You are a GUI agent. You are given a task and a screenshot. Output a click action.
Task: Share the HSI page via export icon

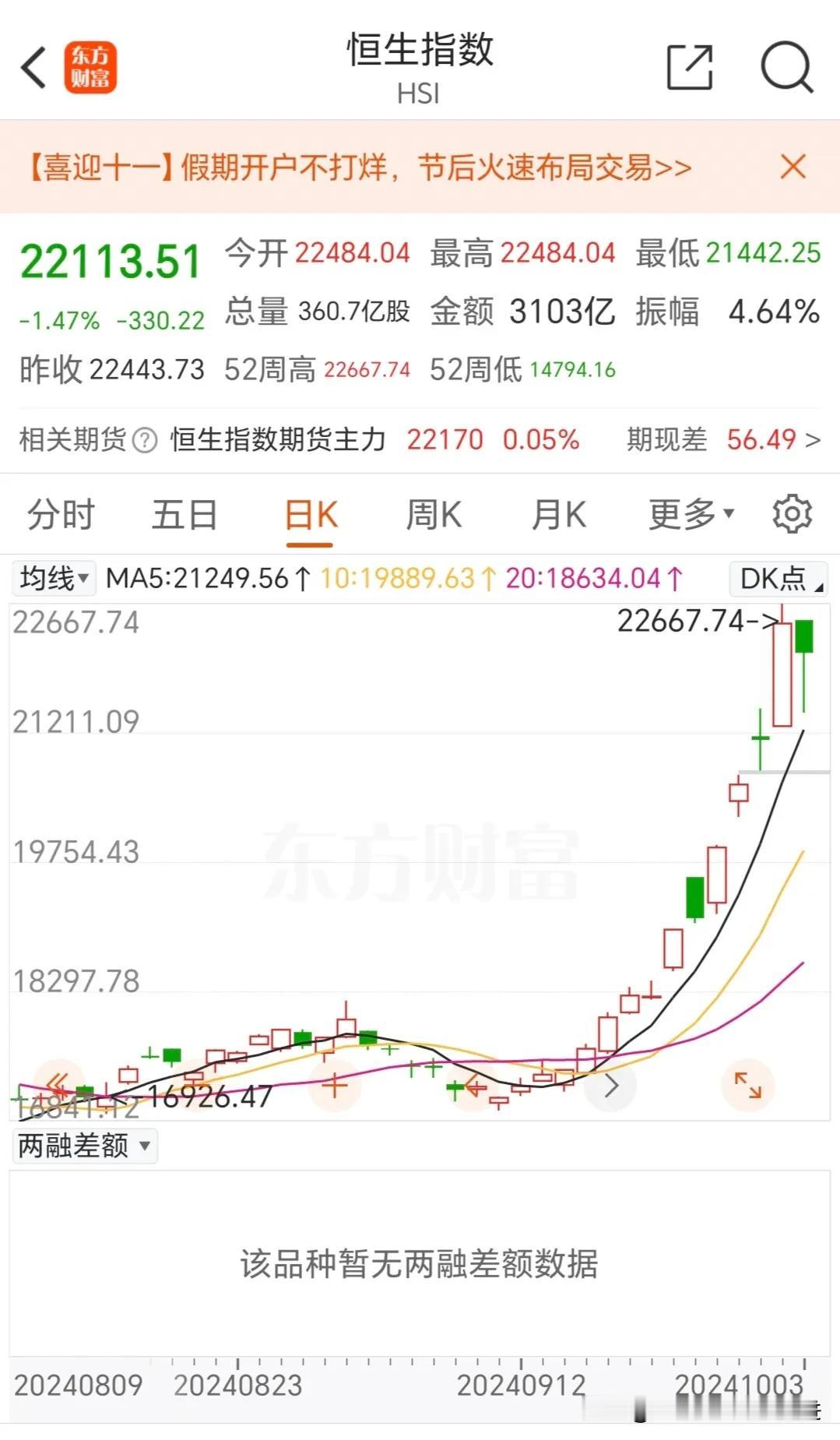pos(690,67)
